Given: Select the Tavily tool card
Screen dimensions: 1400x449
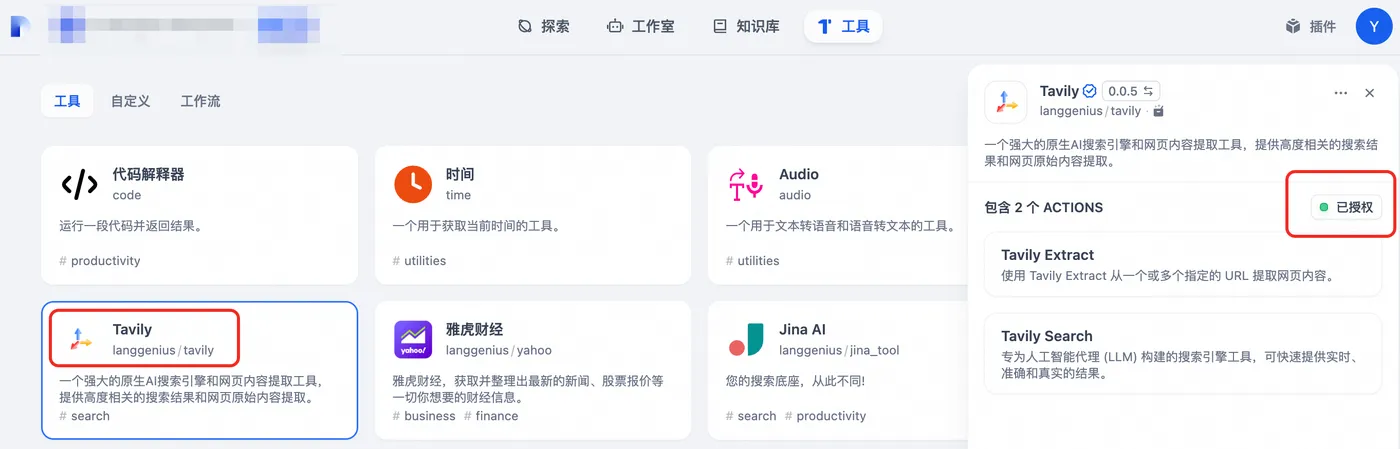Looking at the screenshot, I should (x=199, y=370).
